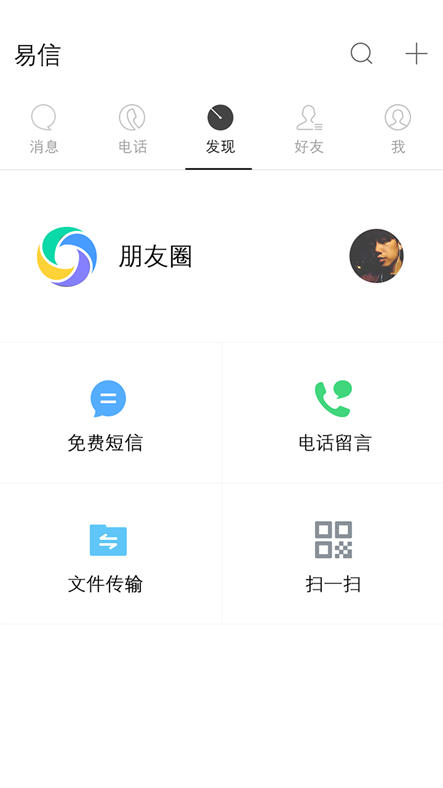Open 朋友圈 moments feed
This screenshot has width=443, height=788.
click(222, 256)
